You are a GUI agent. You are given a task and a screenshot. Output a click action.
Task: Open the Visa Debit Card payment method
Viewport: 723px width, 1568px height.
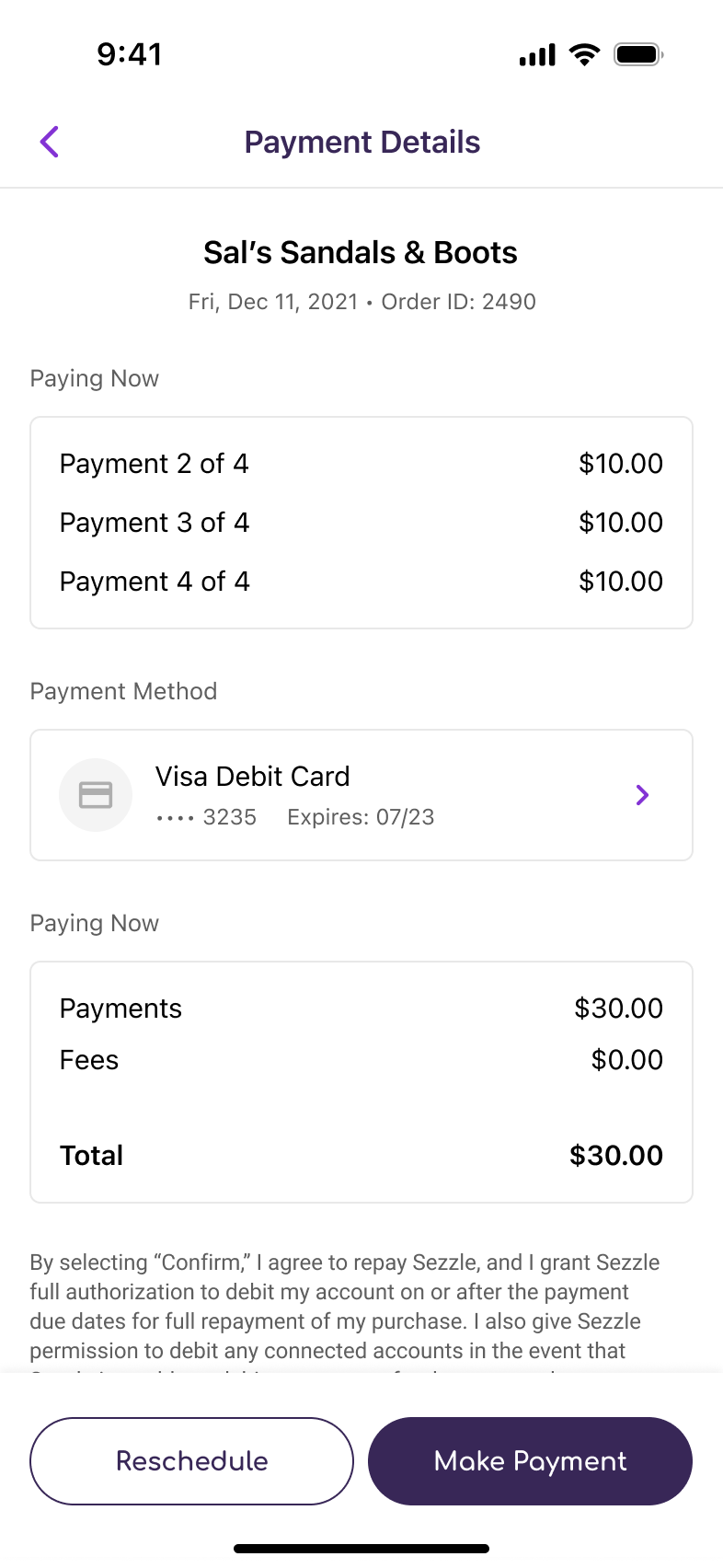[x=361, y=795]
